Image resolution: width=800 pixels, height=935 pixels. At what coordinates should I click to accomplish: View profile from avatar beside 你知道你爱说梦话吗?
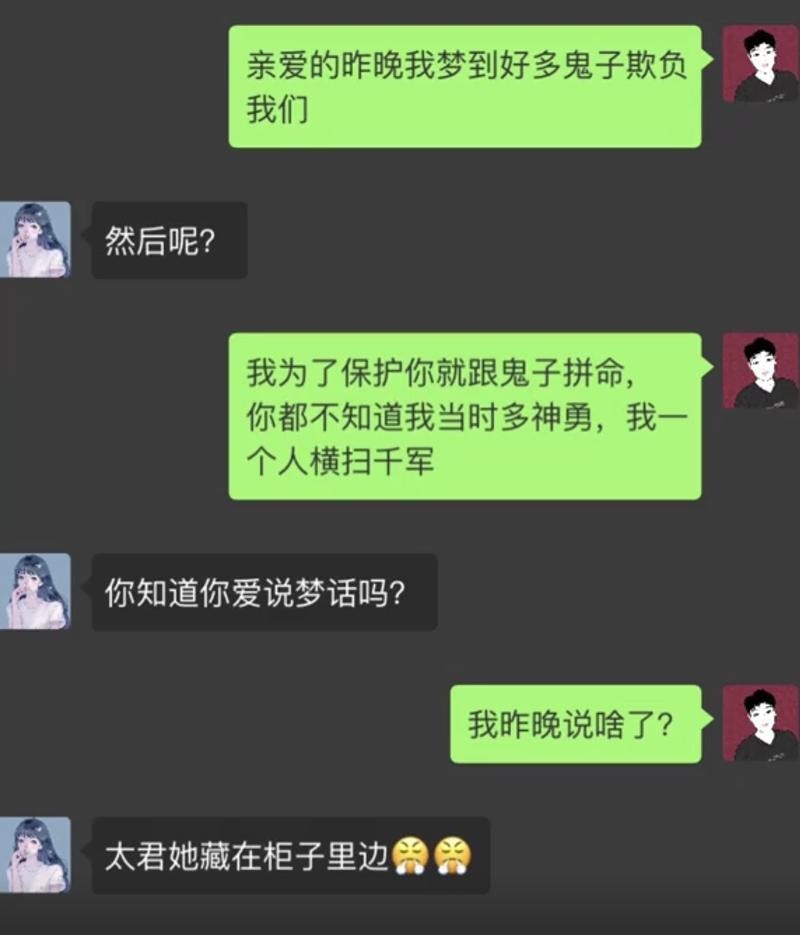[36, 592]
